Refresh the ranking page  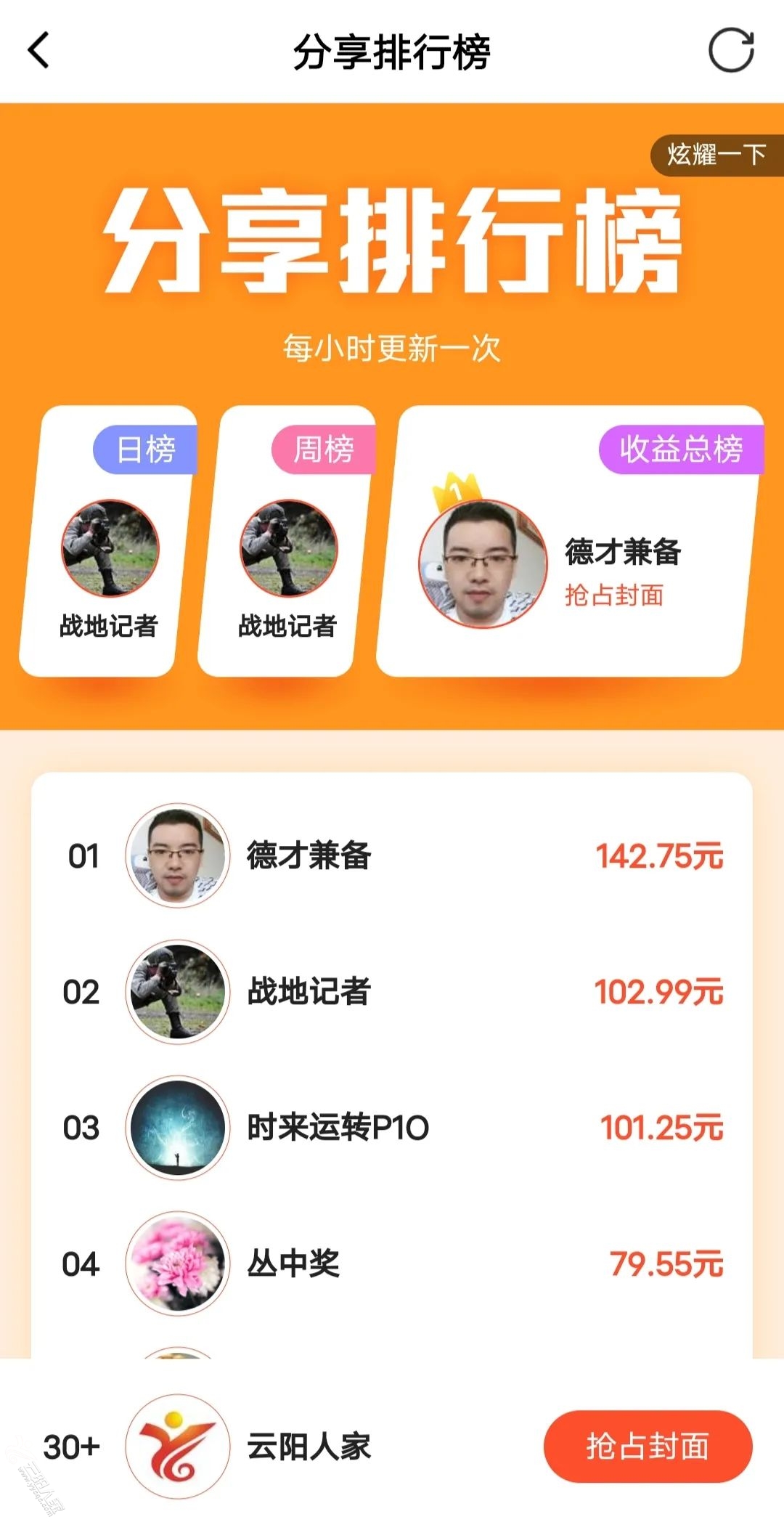click(731, 51)
